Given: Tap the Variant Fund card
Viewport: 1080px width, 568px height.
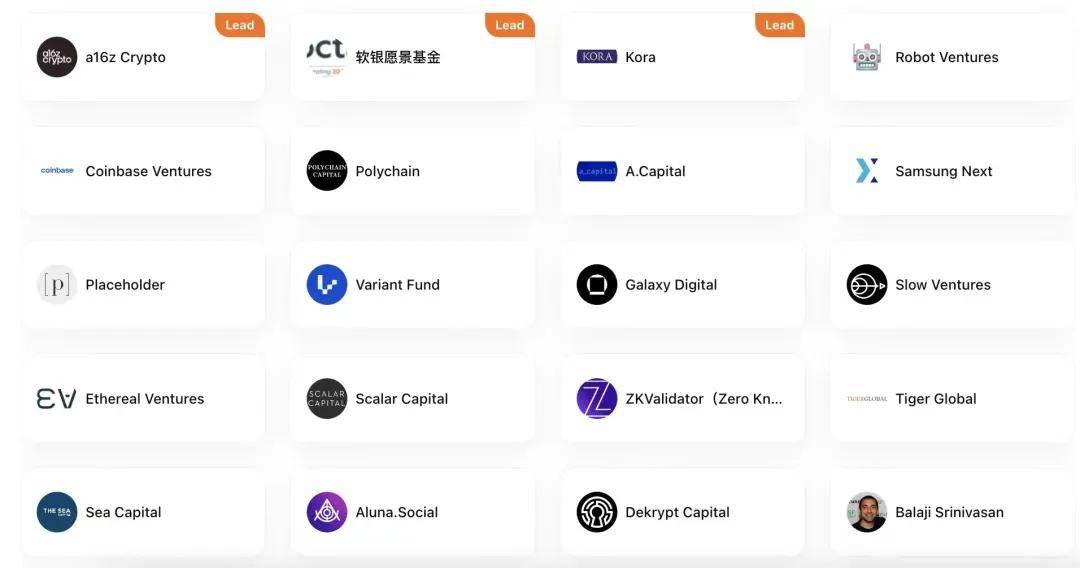Looking at the screenshot, I should pyautogui.click(x=412, y=285).
